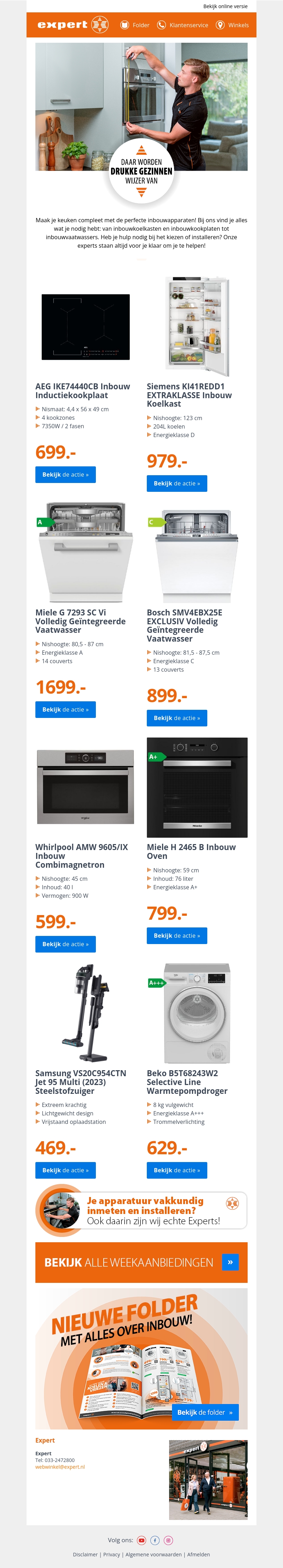View the Miele H 2465 B oven deal

click(177, 936)
